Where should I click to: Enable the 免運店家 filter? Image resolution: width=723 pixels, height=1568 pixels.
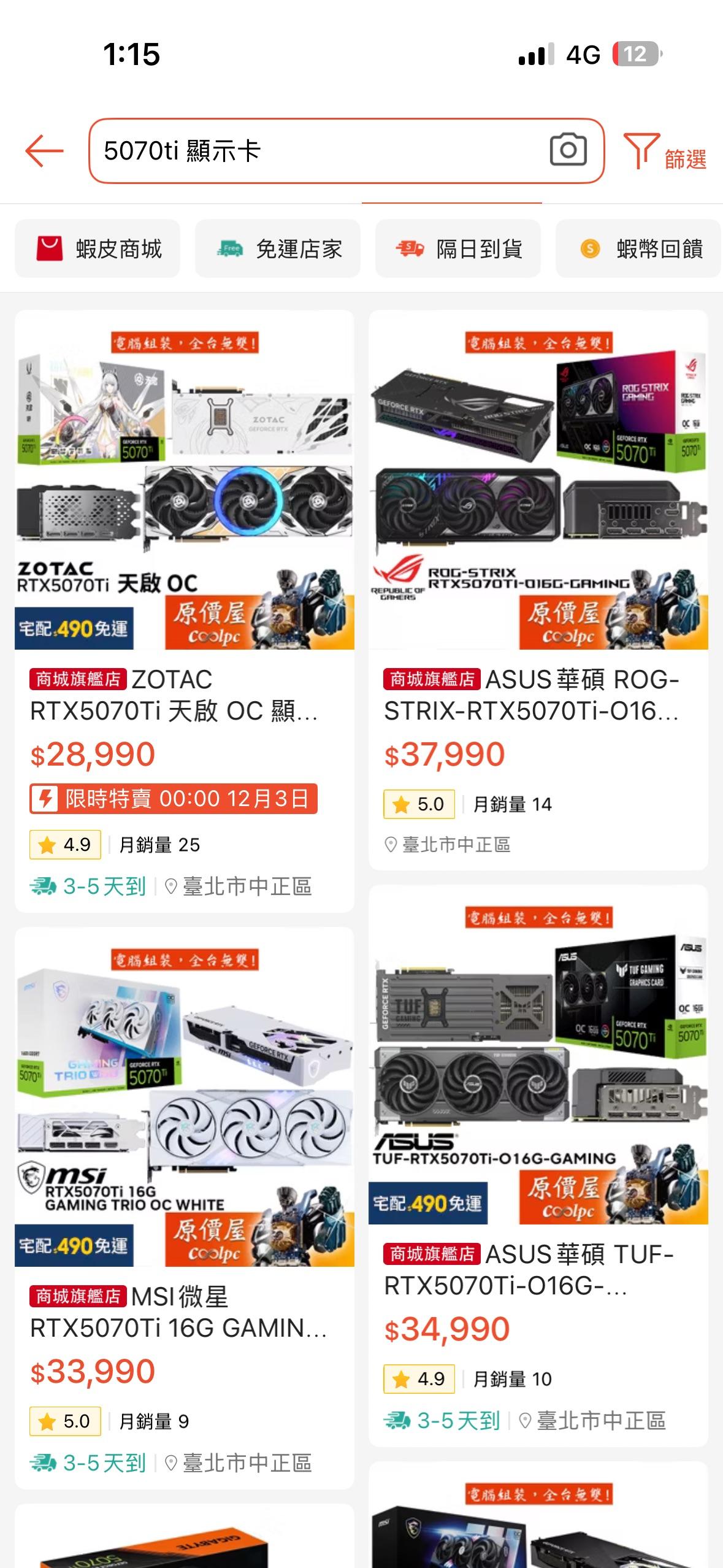pyautogui.click(x=278, y=247)
